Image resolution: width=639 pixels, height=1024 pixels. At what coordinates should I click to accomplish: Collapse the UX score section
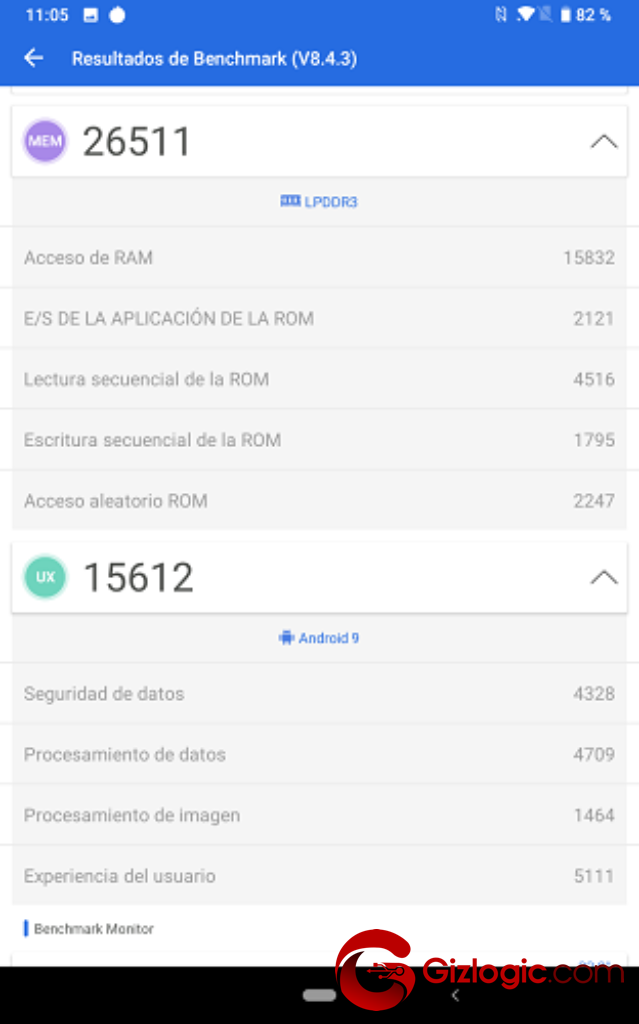tap(603, 578)
